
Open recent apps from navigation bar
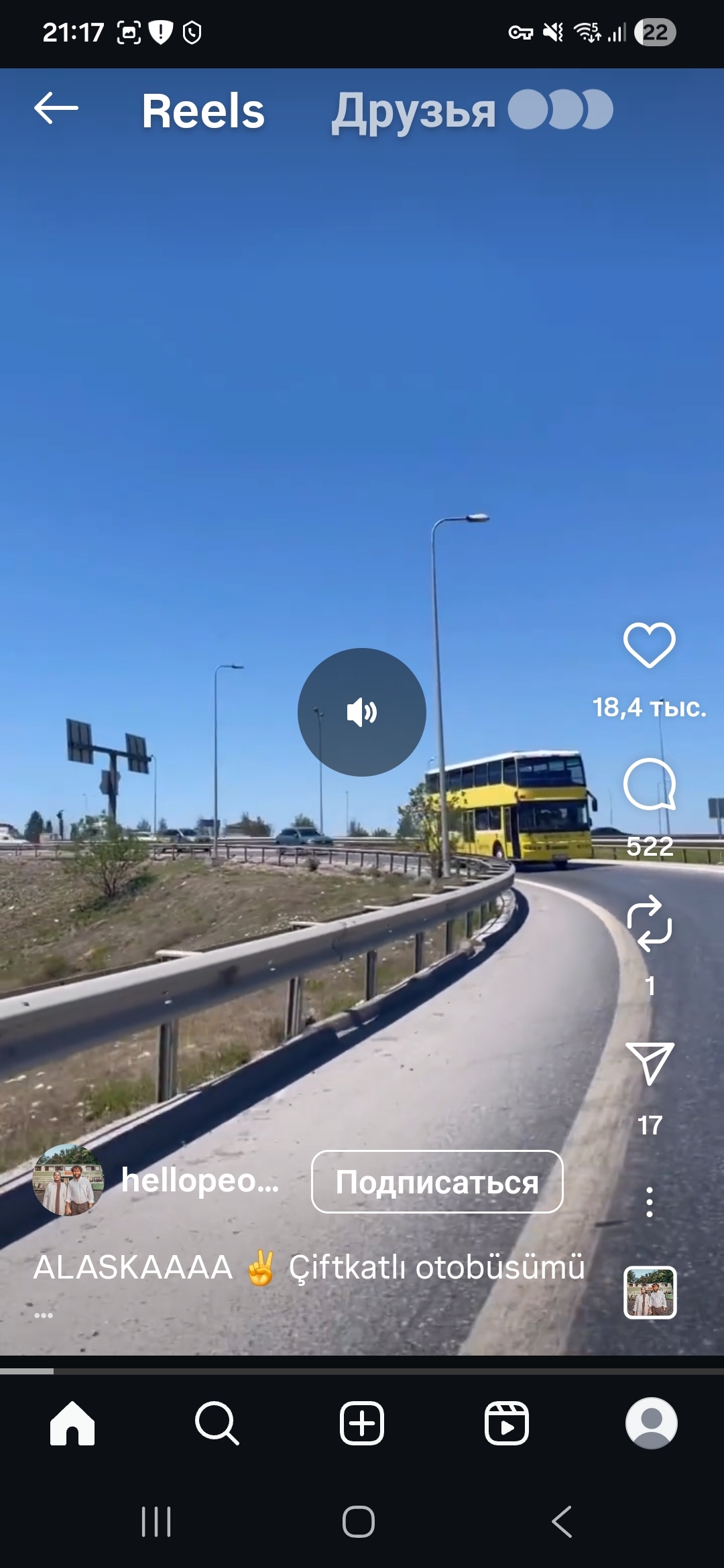156,1522
